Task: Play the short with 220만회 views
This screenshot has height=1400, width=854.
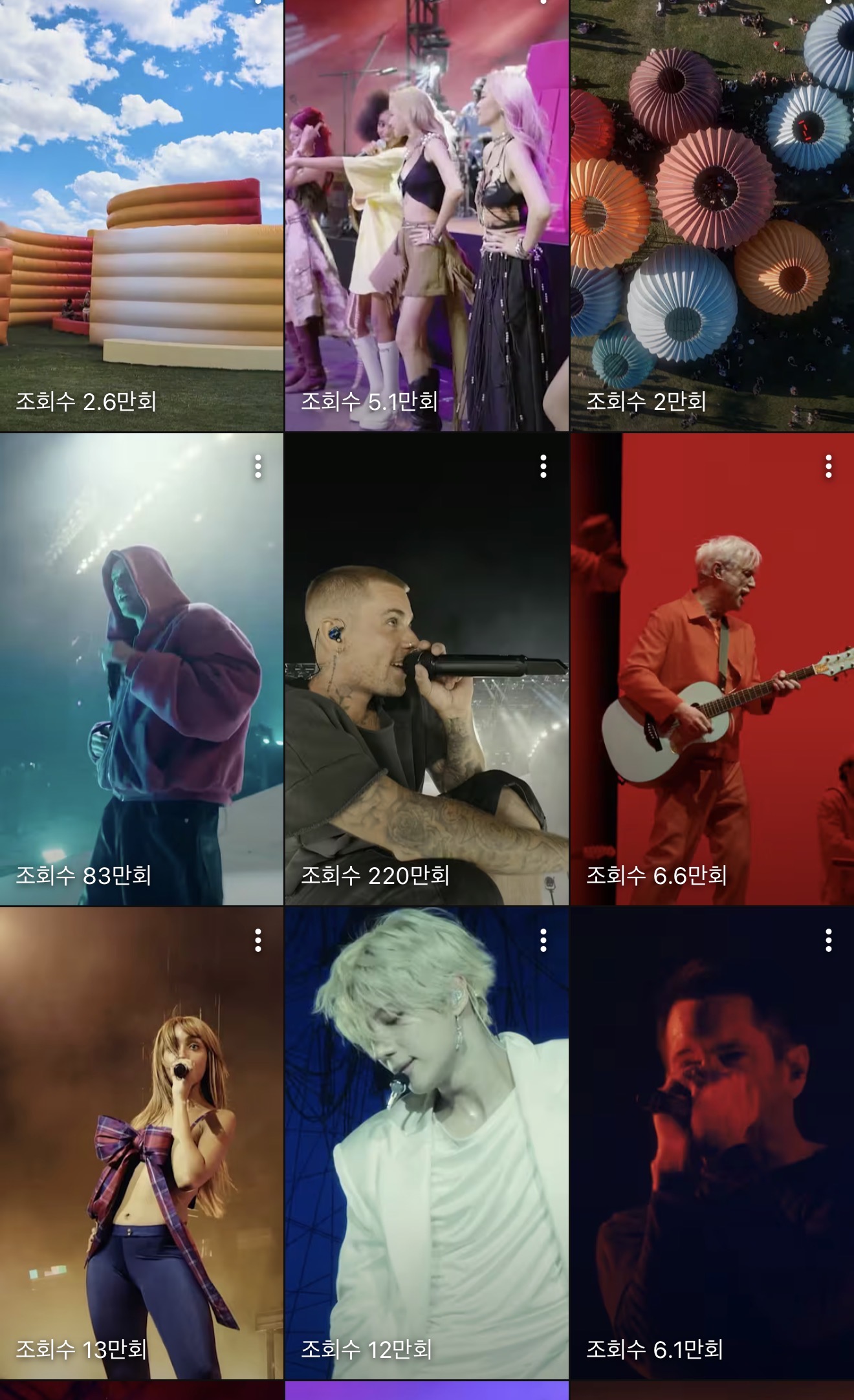Action: coord(427,669)
